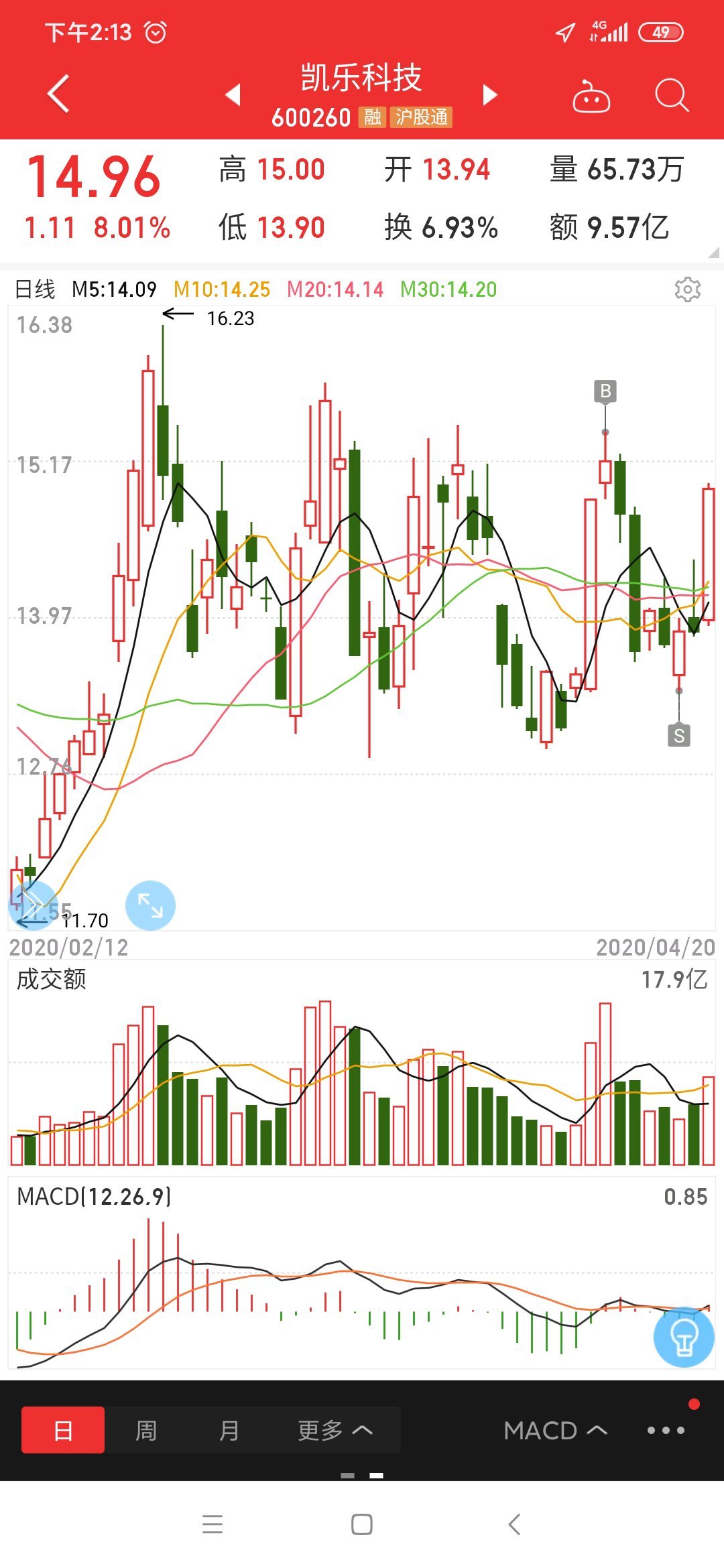
Task: Expand quote details corner triangle
Action: (714, 253)
